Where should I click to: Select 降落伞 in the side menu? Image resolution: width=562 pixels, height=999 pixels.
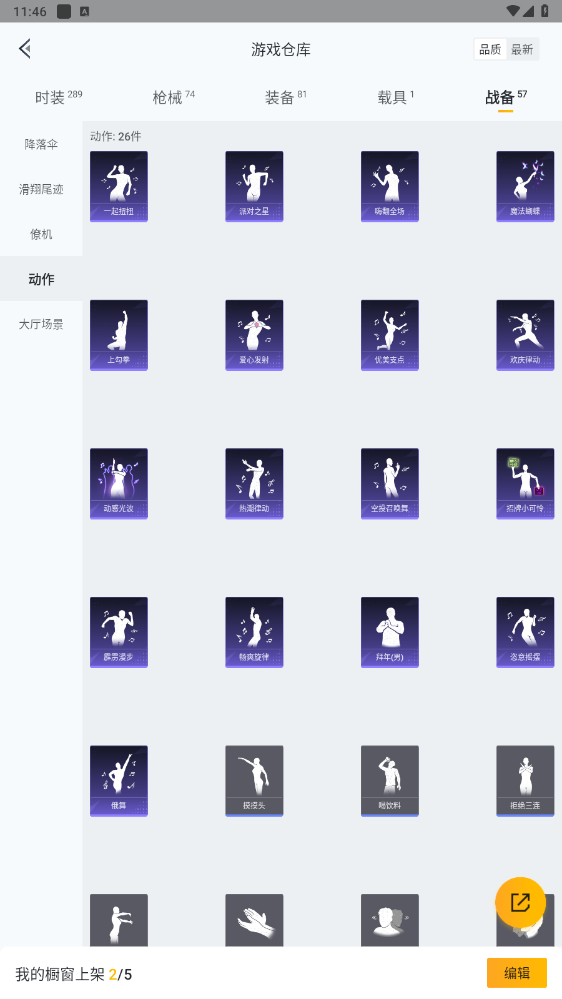(41, 145)
